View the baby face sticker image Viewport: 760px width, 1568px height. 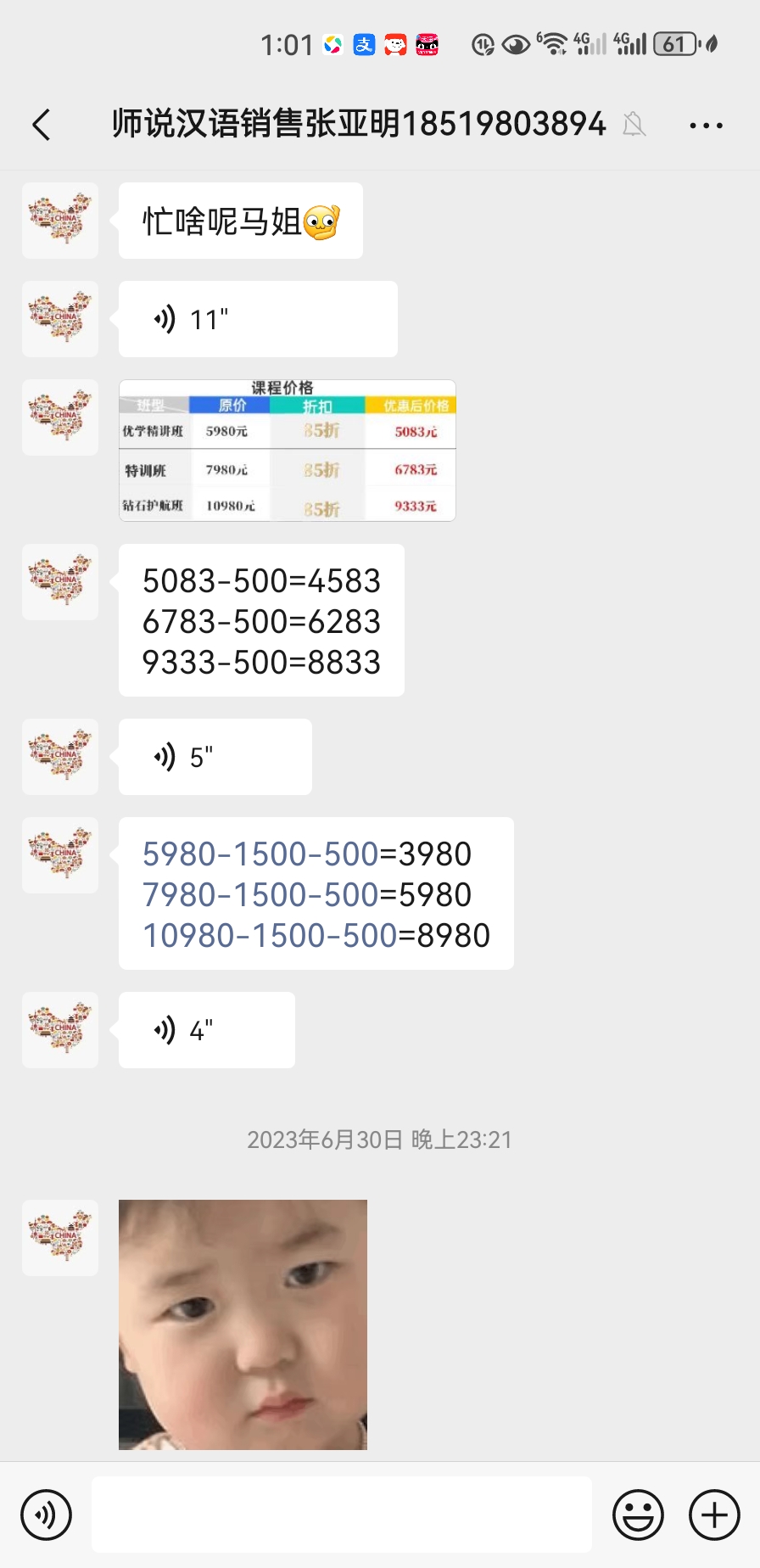tap(243, 1324)
